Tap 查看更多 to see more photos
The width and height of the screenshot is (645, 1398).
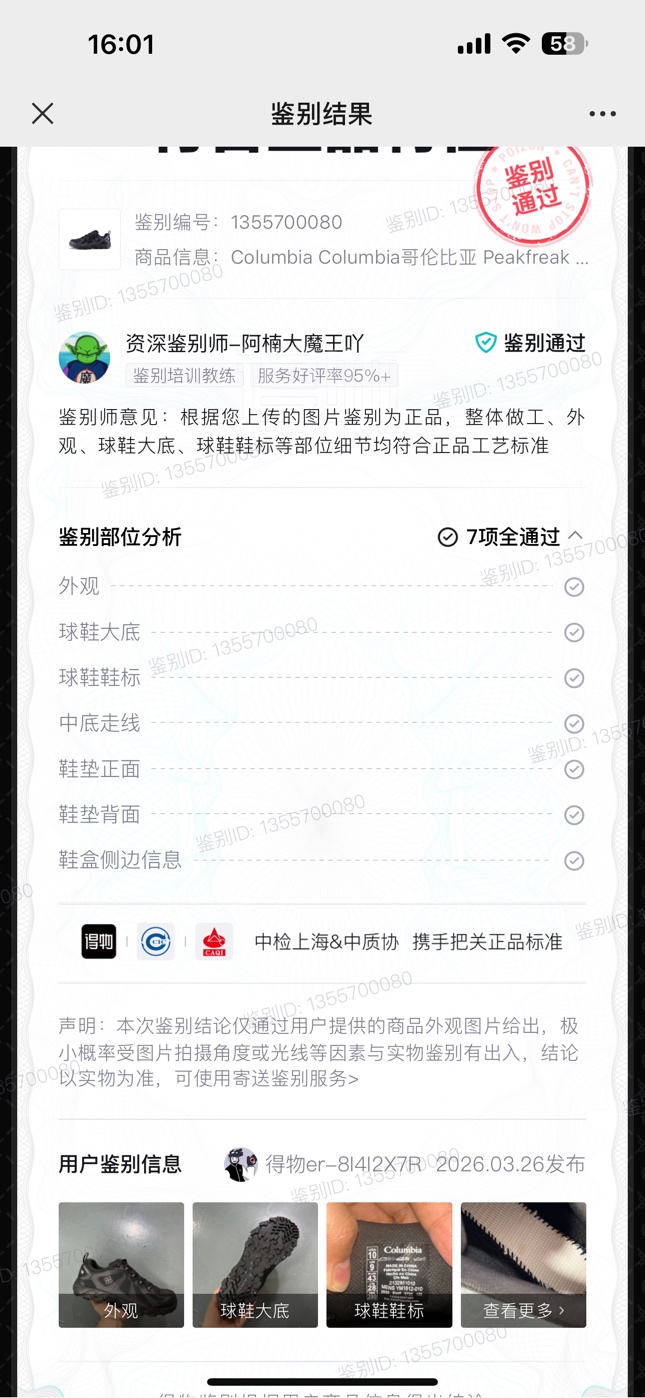[x=523, y=1264]
